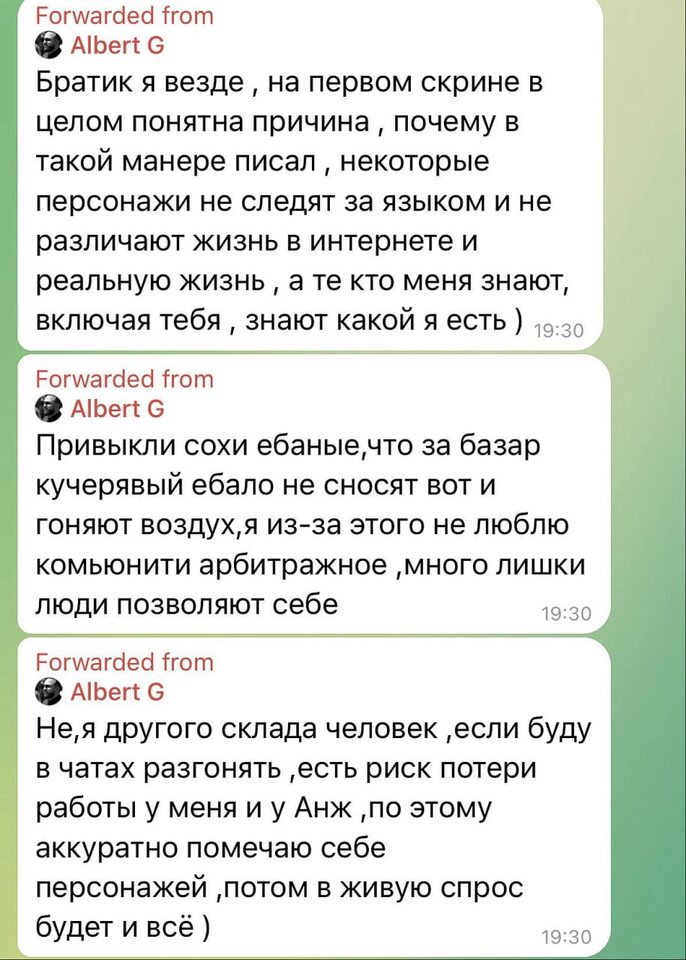Open Albert G profile above 'Не,я другого склада' message
The image size is (686, 960).
click(116, 691)
